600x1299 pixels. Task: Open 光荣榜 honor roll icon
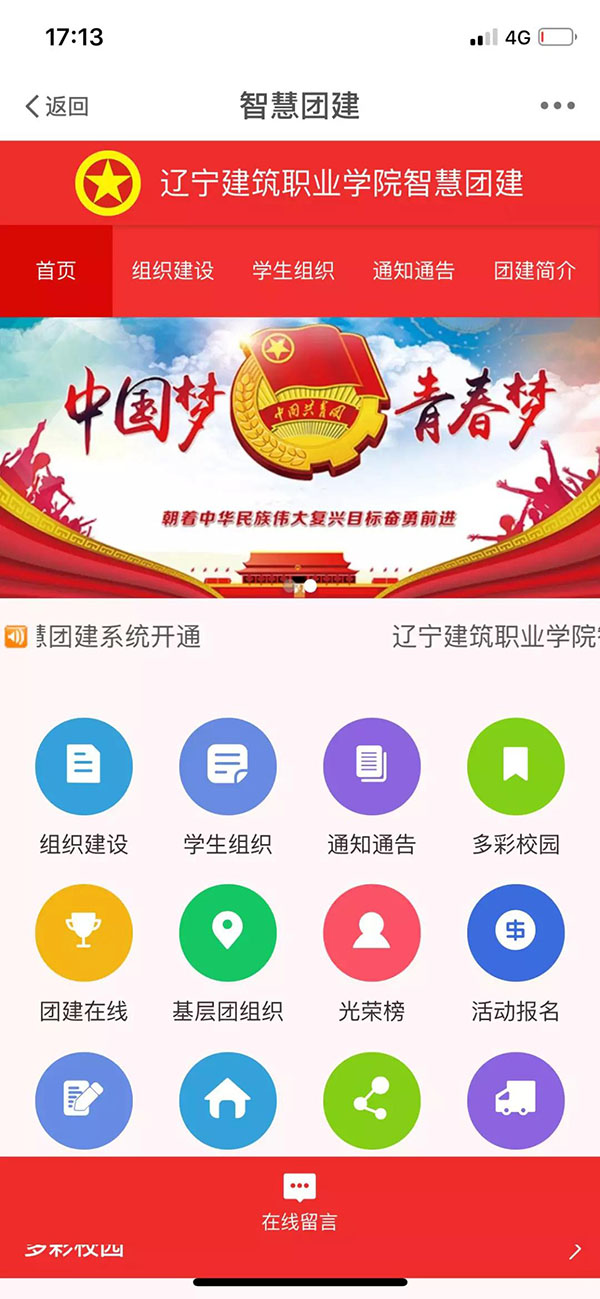pos(372,933)
